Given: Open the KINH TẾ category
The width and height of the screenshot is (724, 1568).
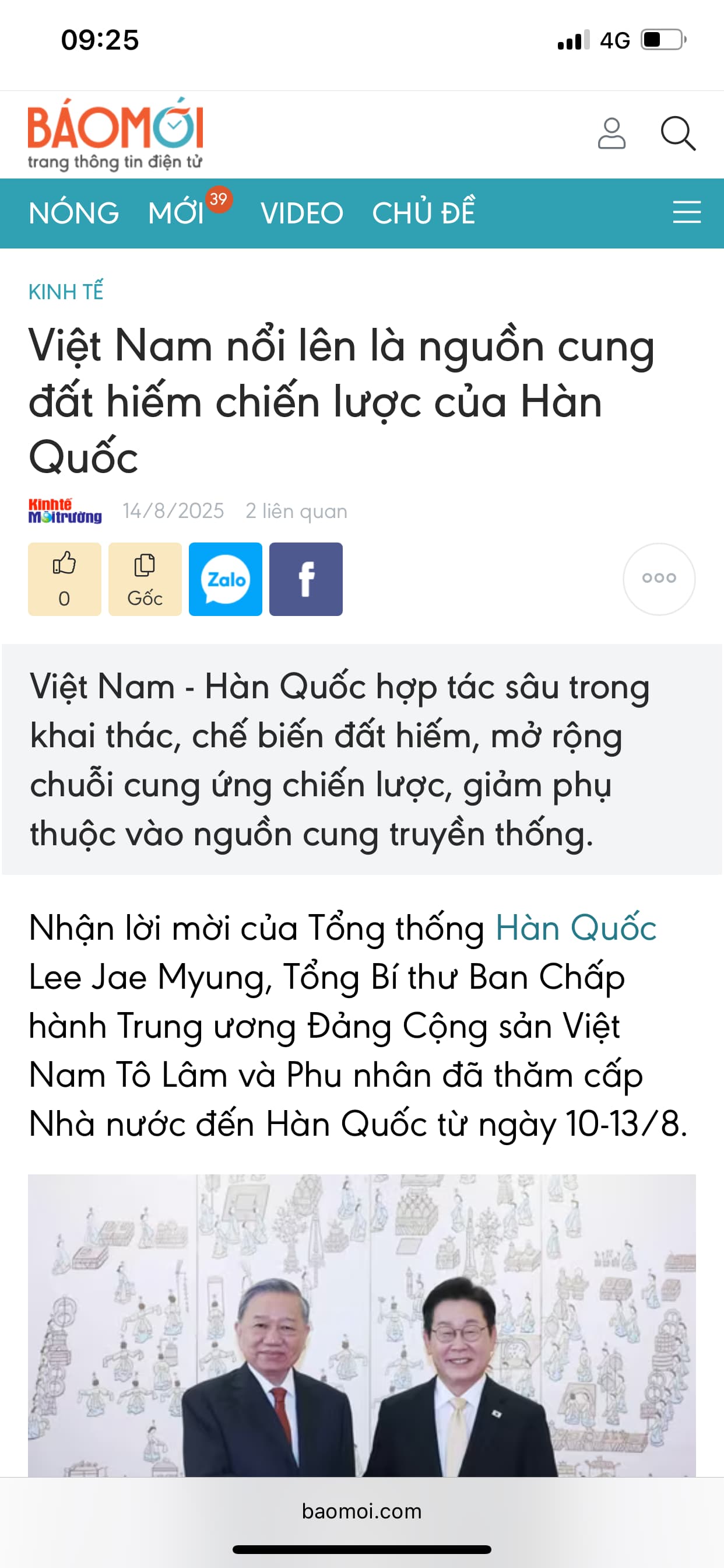Looking at the screenshot, I should tap(66, 292).
